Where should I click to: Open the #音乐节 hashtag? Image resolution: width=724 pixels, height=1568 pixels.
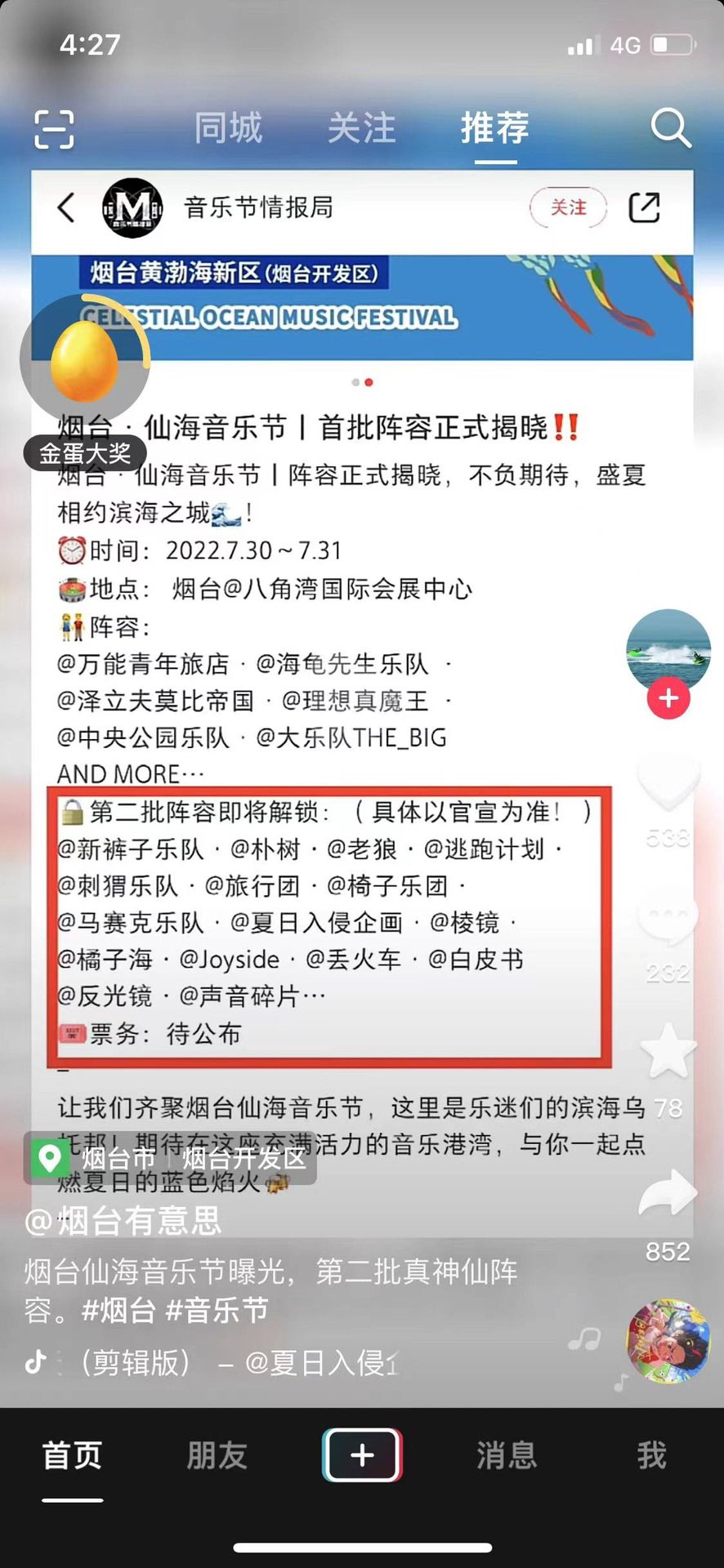[217, 1310]
